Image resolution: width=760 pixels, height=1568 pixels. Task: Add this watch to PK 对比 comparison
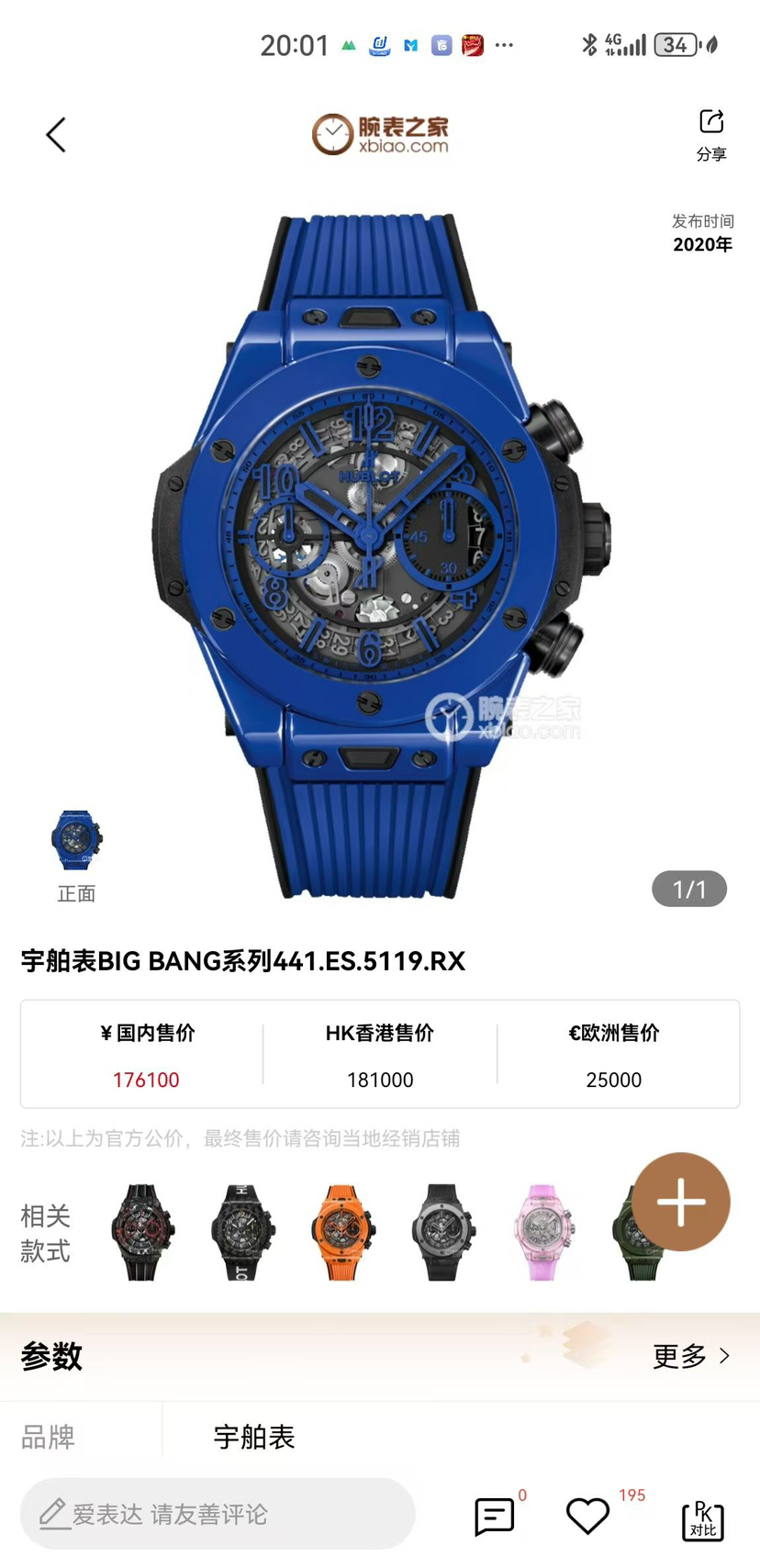[702, 1521]
